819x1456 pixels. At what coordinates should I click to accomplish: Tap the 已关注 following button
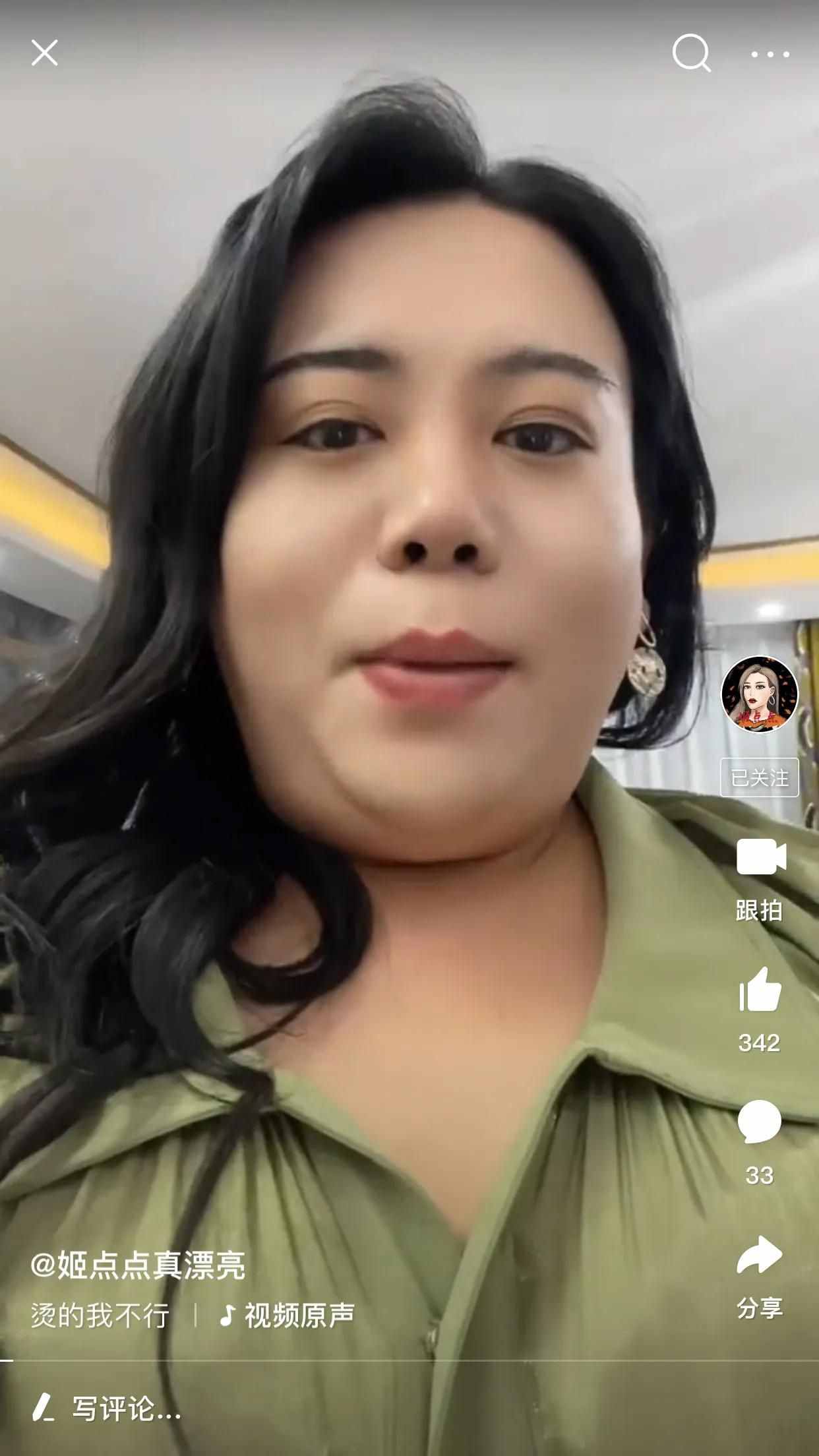pyautogui.click(x=759, y=778)
